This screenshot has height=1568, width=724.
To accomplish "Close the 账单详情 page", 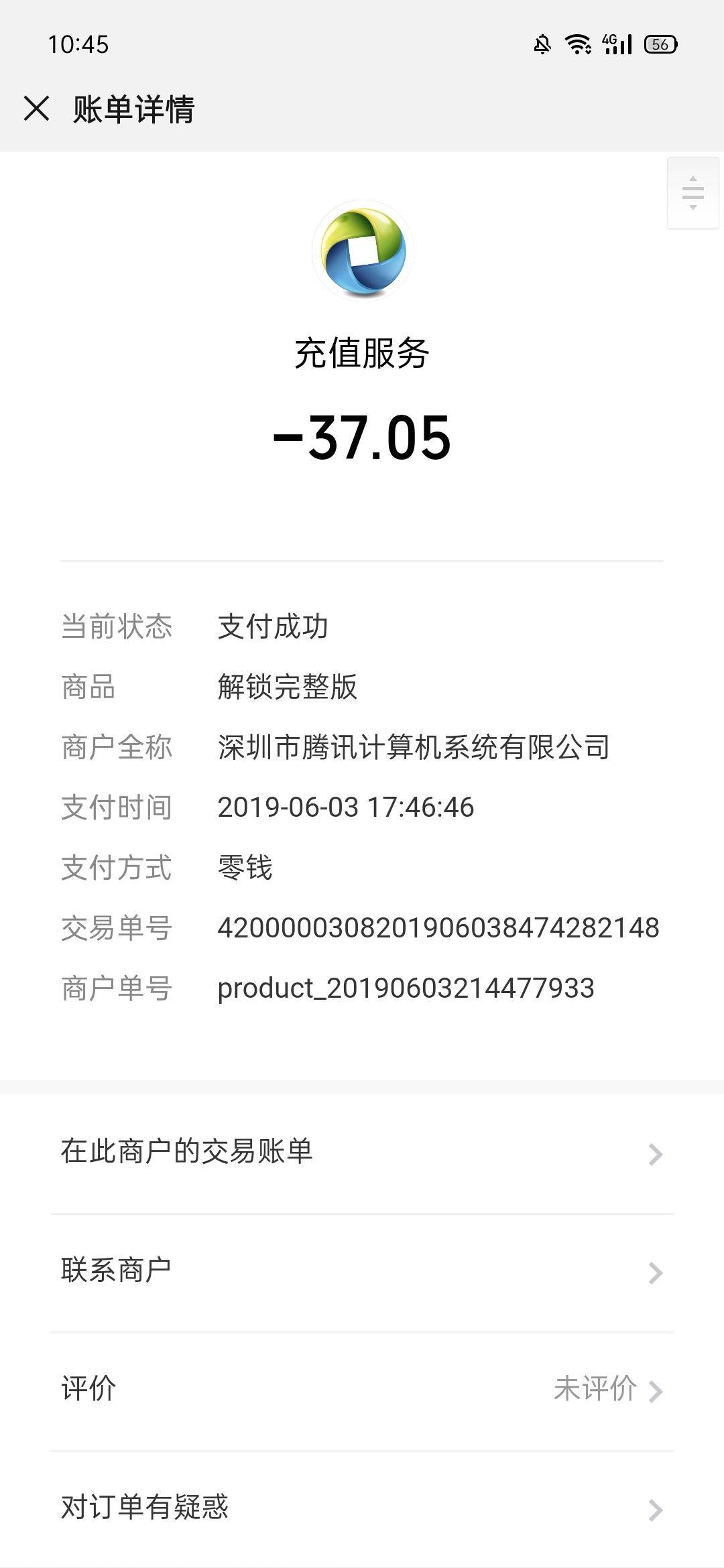I will (x=37, y=109).
